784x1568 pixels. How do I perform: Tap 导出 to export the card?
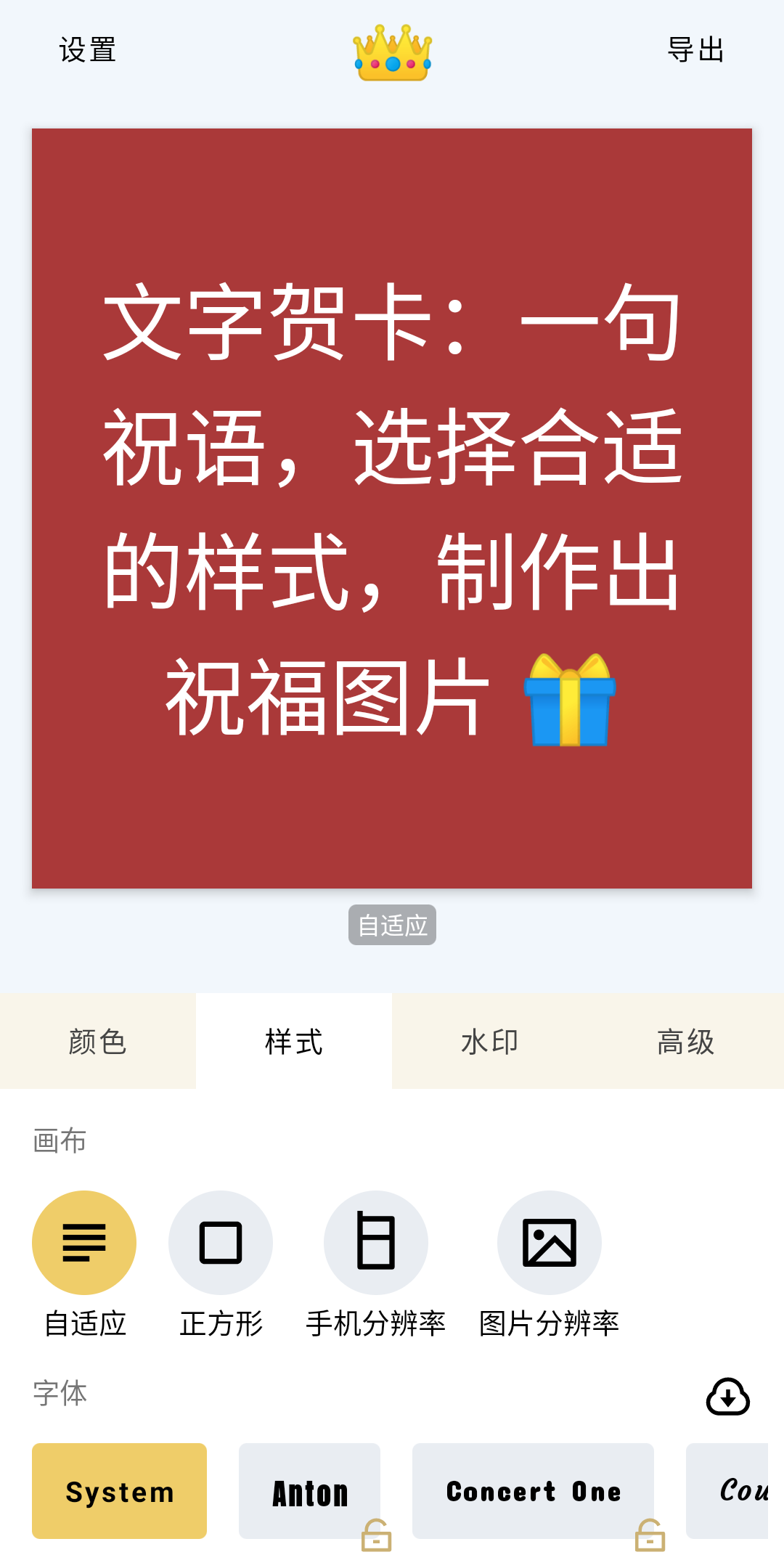click(698, 51)
